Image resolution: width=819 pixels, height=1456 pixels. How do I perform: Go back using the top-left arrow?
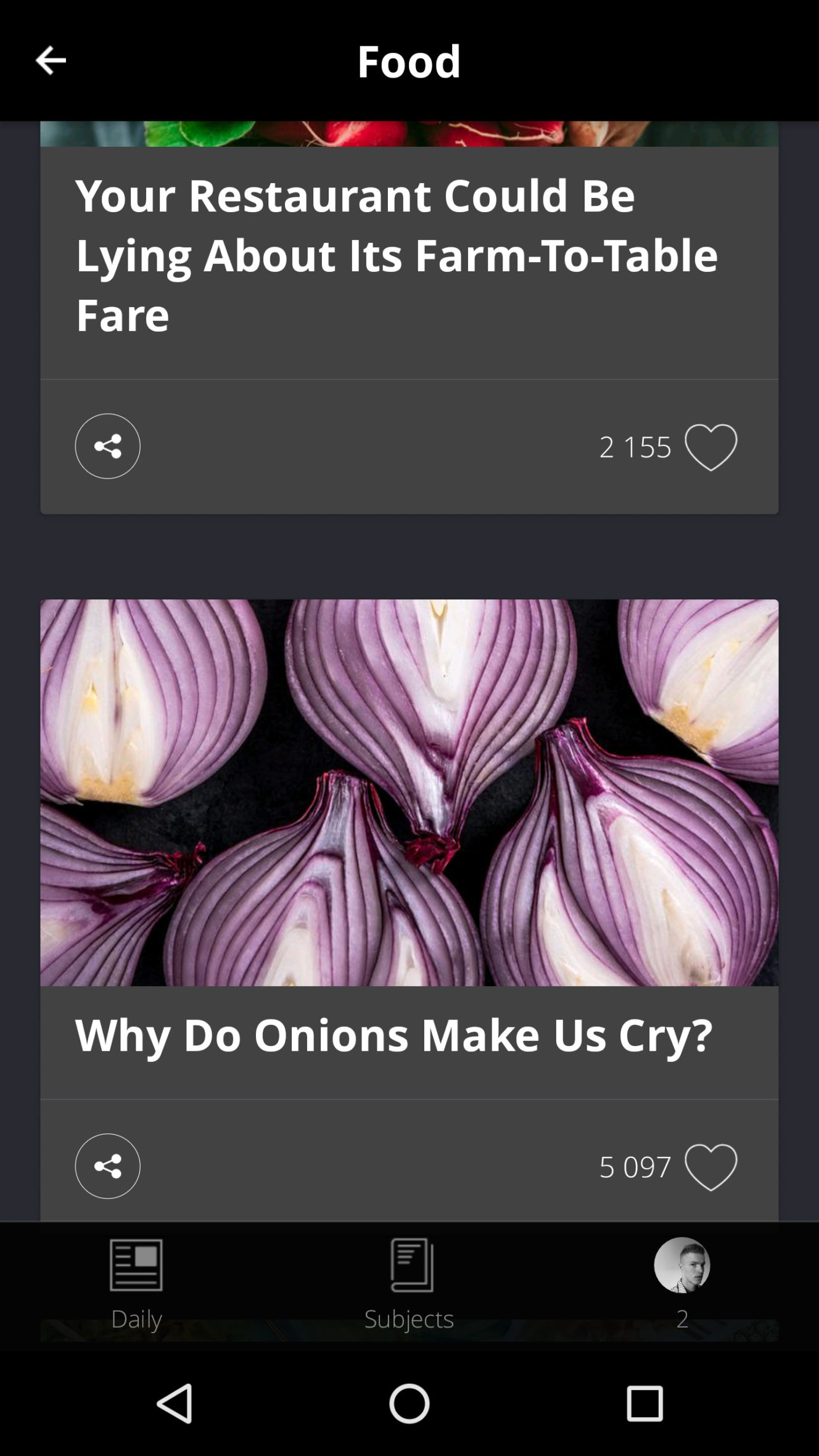51,60
